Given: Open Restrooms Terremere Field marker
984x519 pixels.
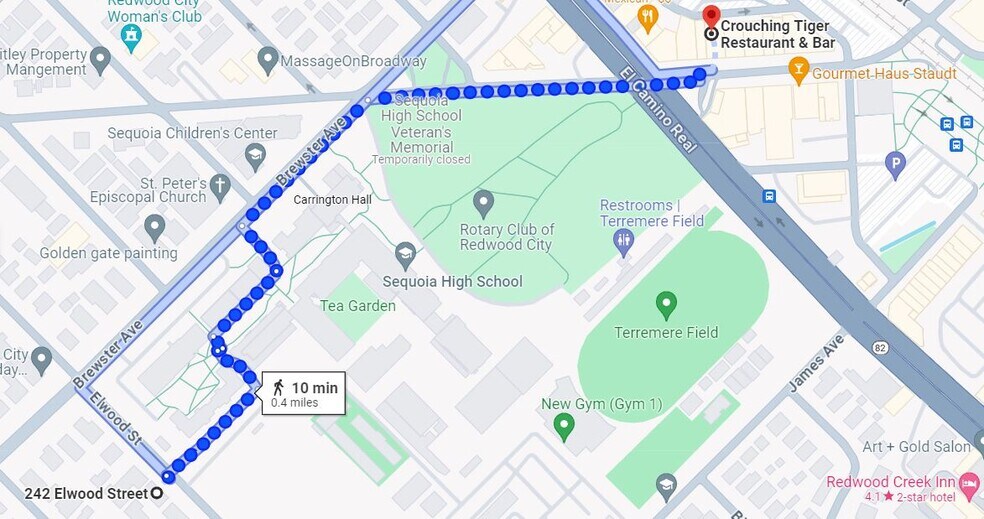Looking at the screenshot, I should tap(625, 241).
